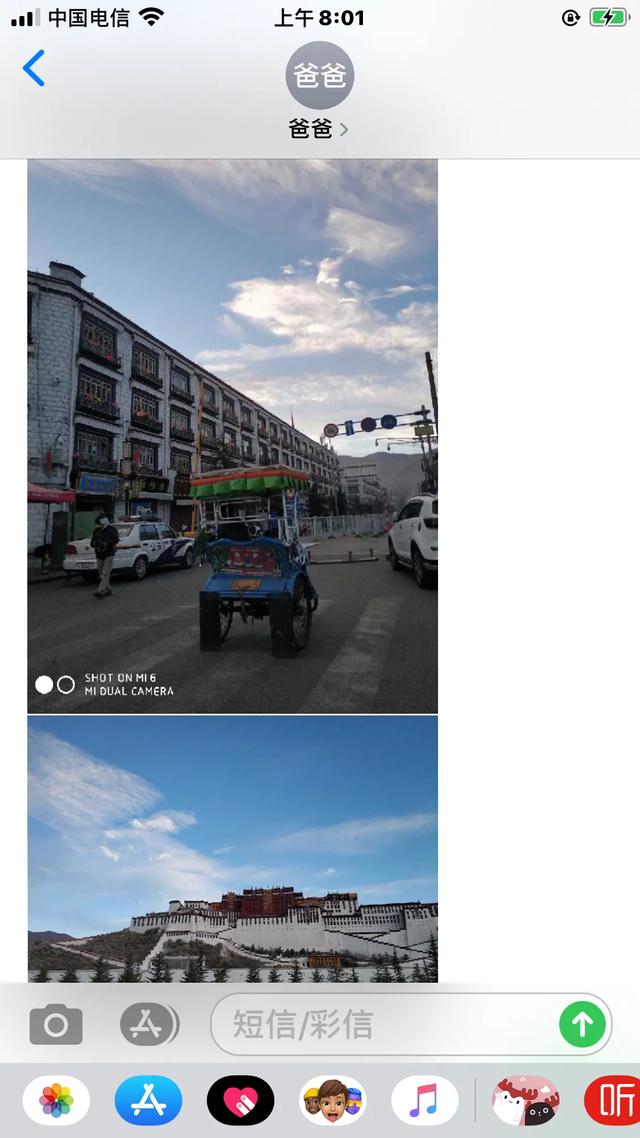Toggle the iMessage app drawer
Screen dimensions: 640x1138
[x=149, y=1025]
